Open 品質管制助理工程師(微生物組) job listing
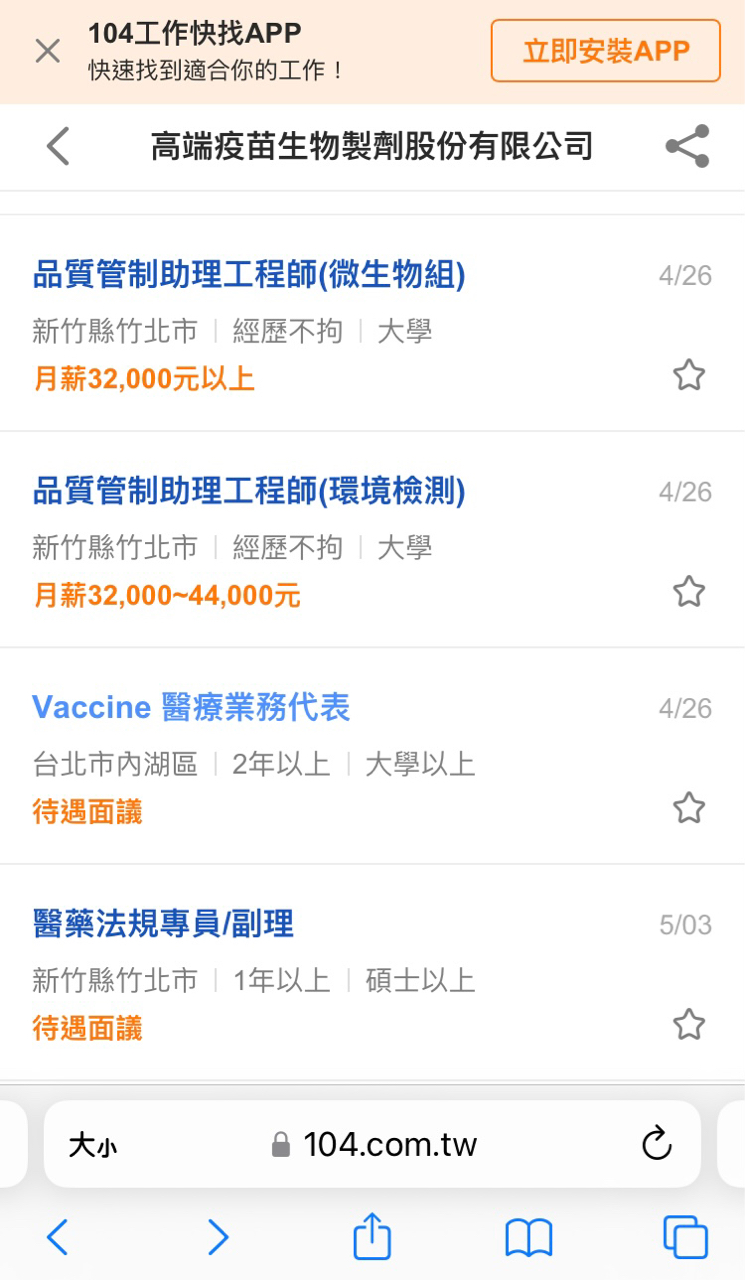 coord(249,275)
